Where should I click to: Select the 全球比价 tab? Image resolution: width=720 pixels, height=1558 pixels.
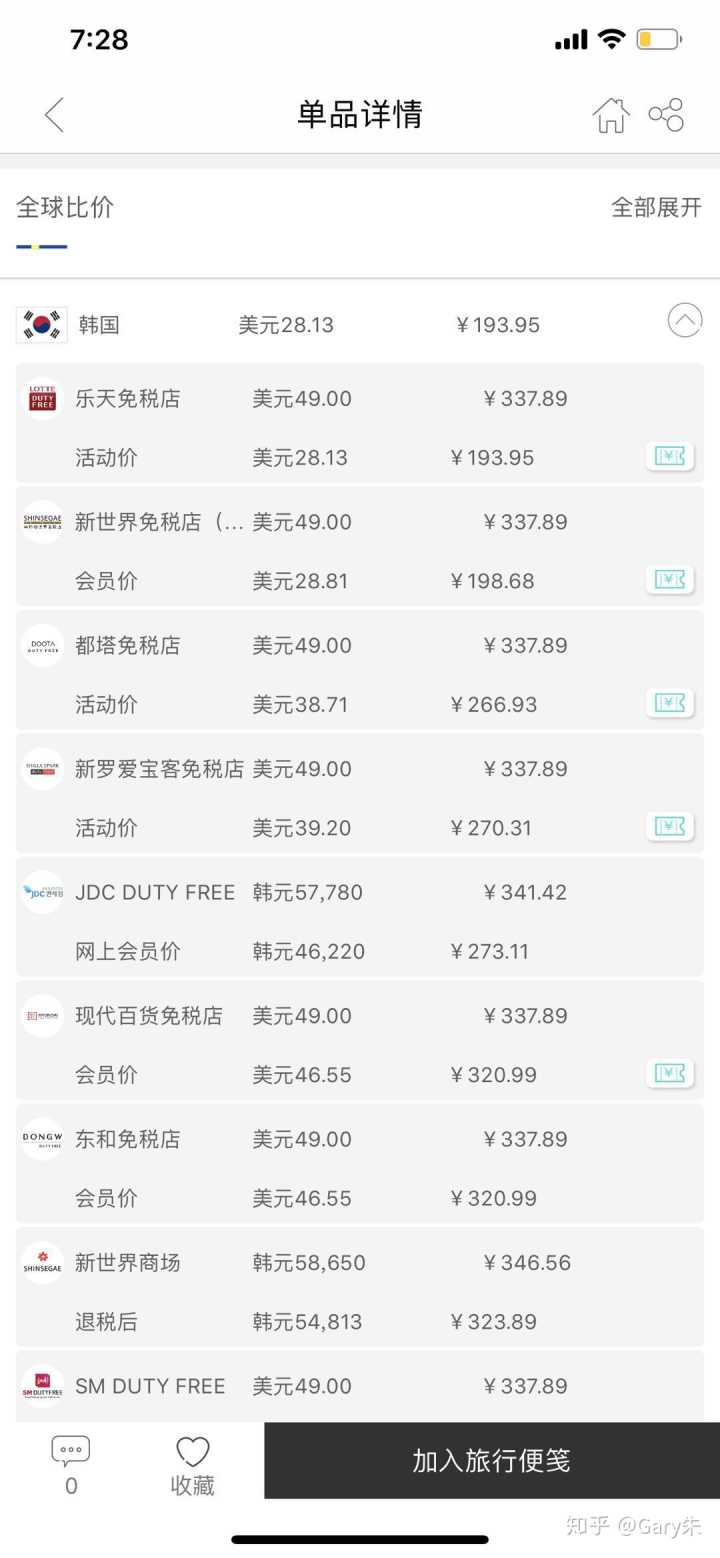(65, 208)
